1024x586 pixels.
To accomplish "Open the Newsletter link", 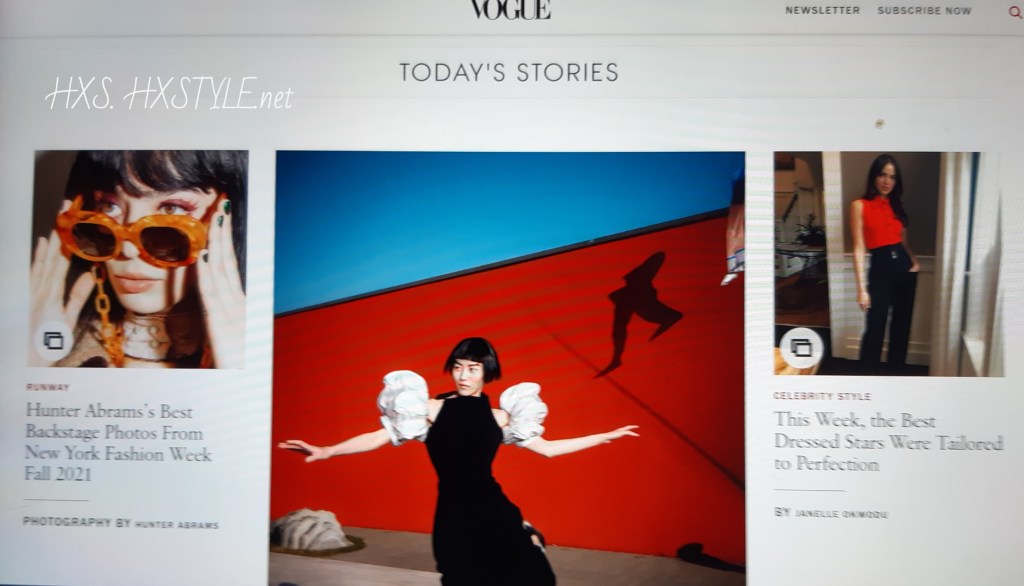I will 822,11.
